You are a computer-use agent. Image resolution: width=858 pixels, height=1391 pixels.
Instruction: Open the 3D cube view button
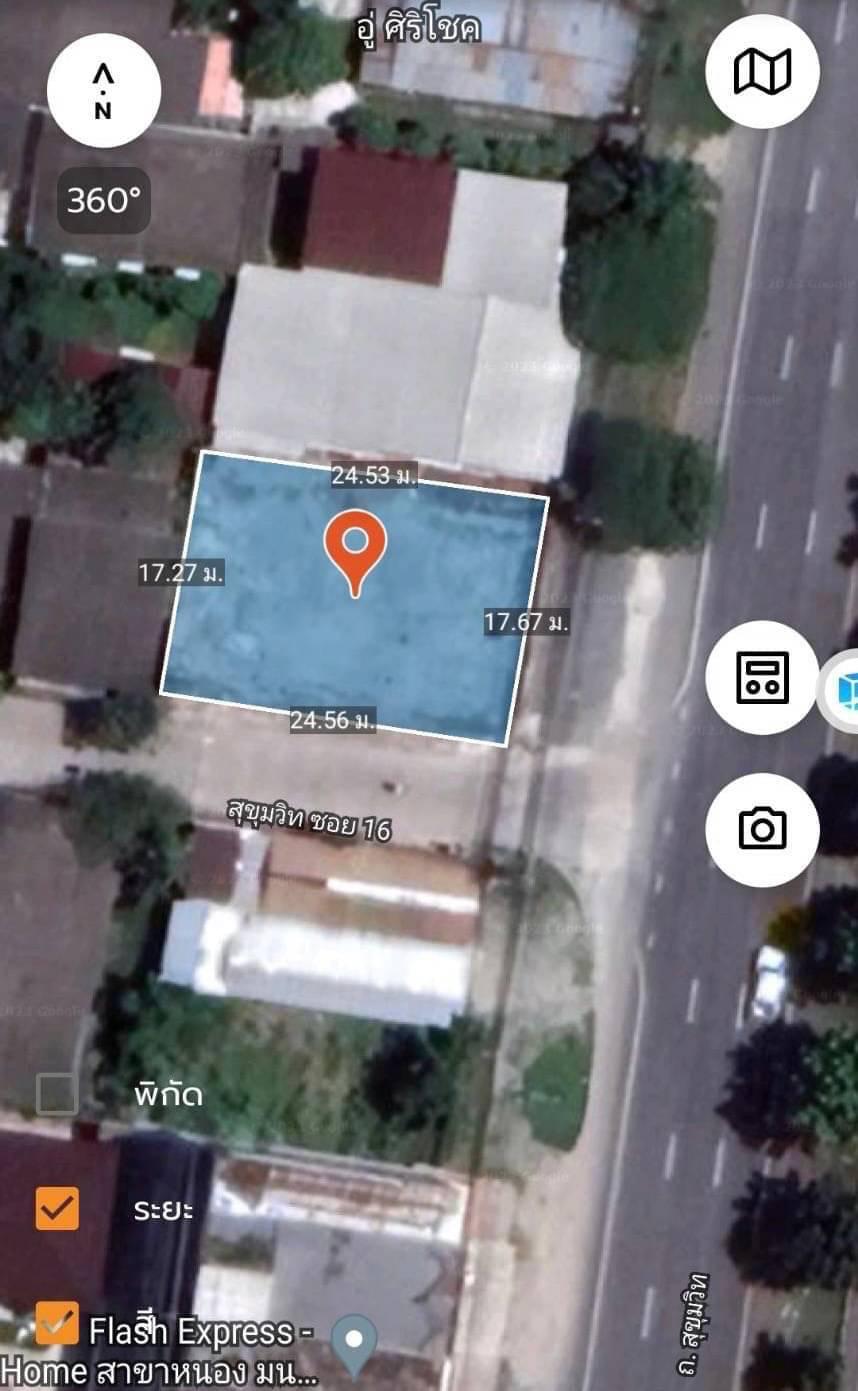[845, 690]
